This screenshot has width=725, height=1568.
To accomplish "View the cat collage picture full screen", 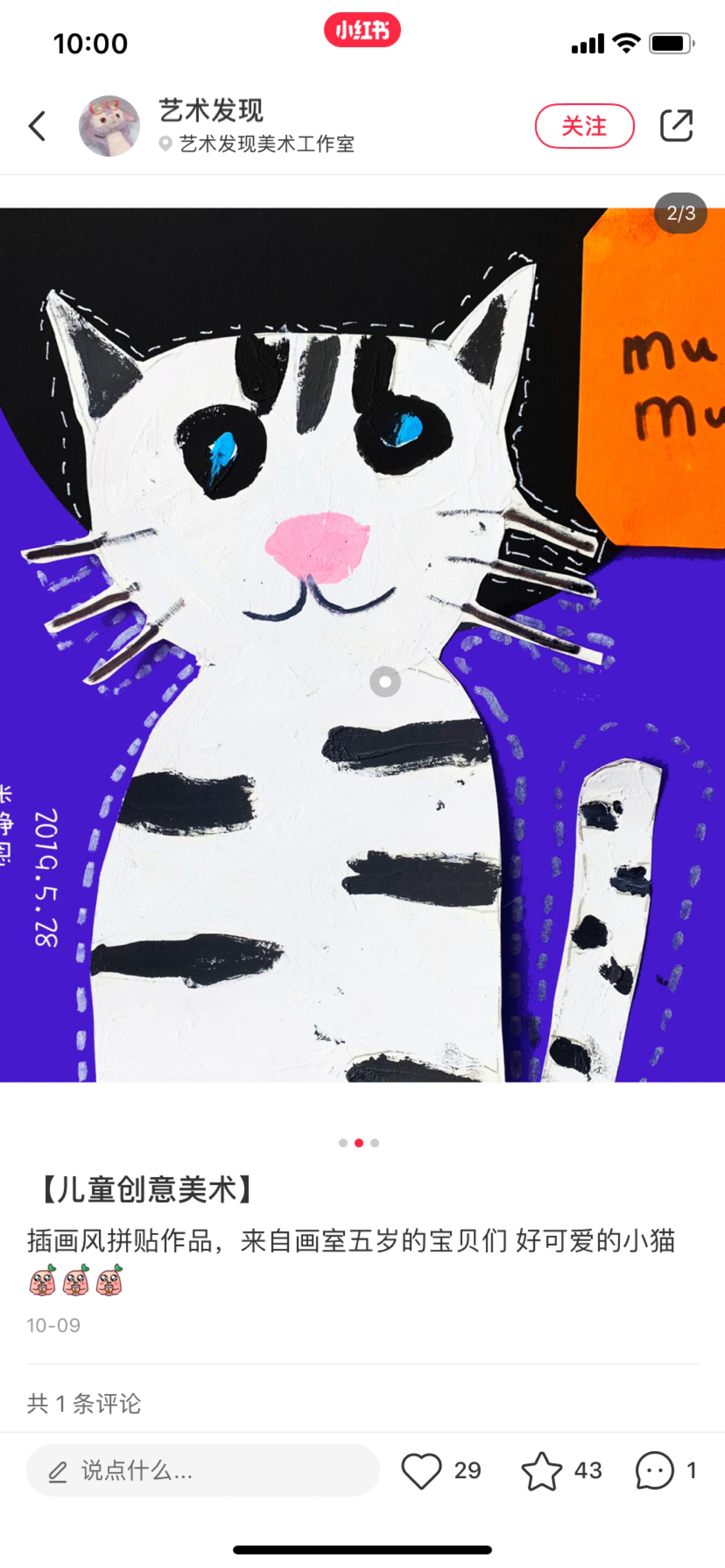I will click(362, 645).
